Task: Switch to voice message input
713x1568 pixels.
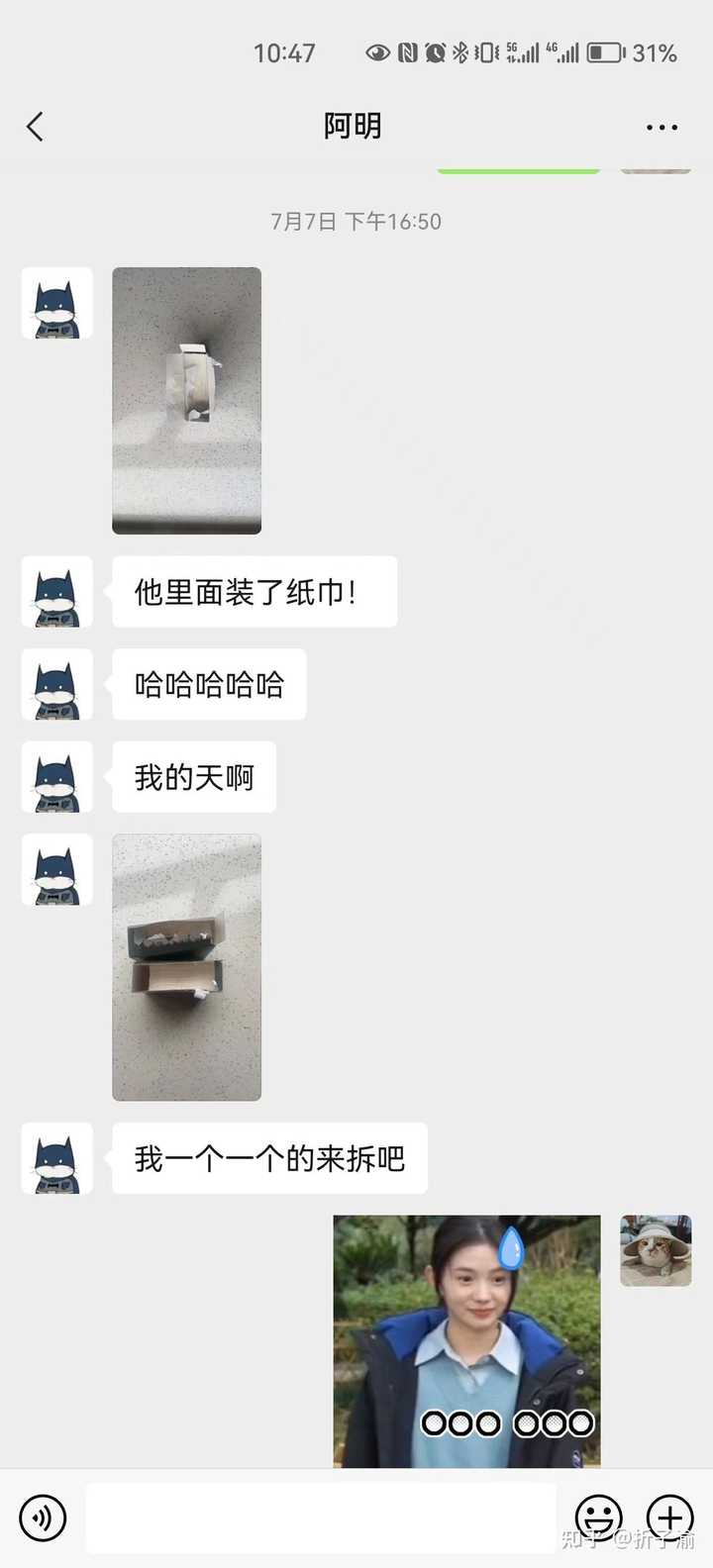Action: coord(43,1518)
